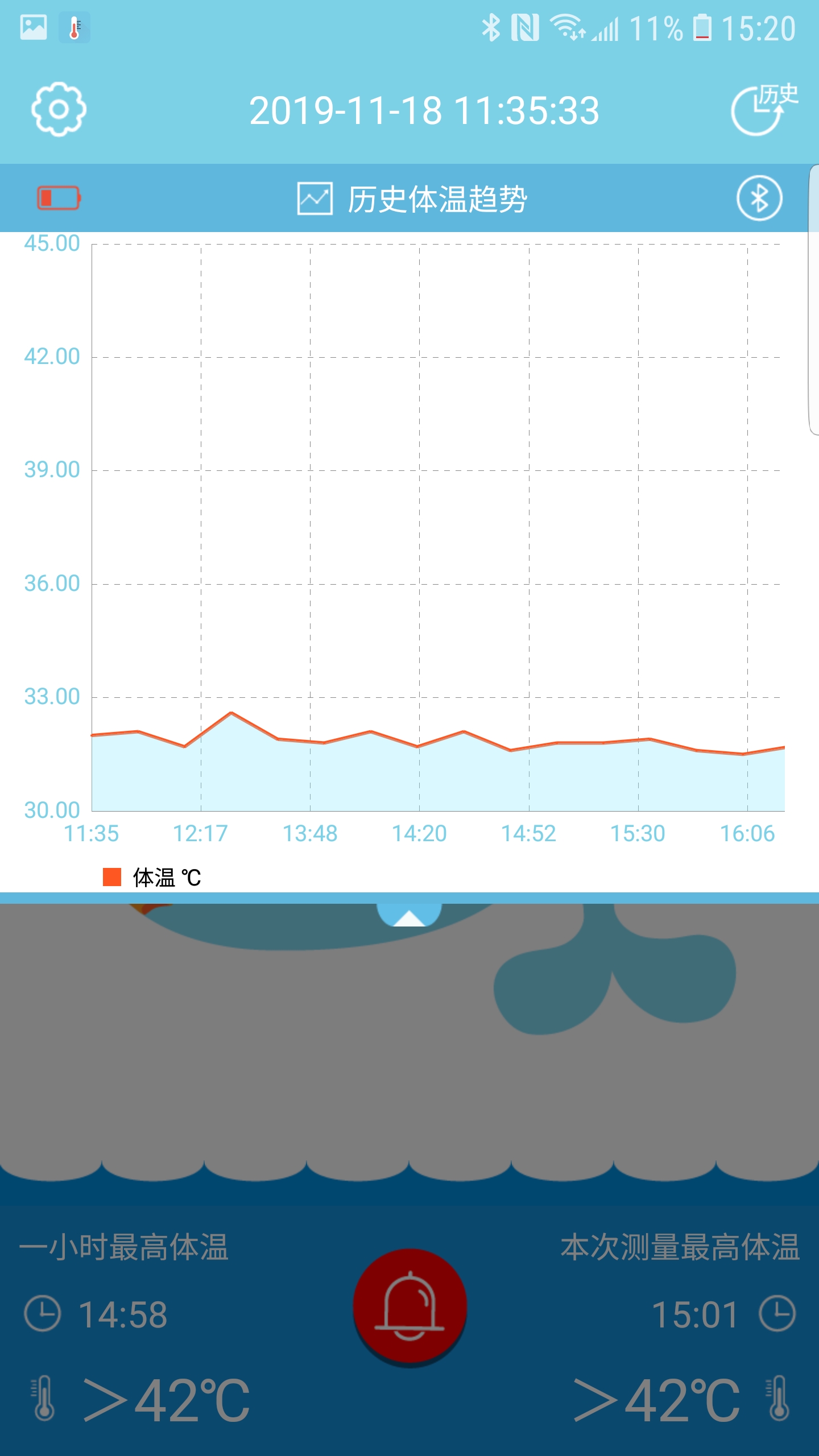Open the settings gear

coord(57,109)
